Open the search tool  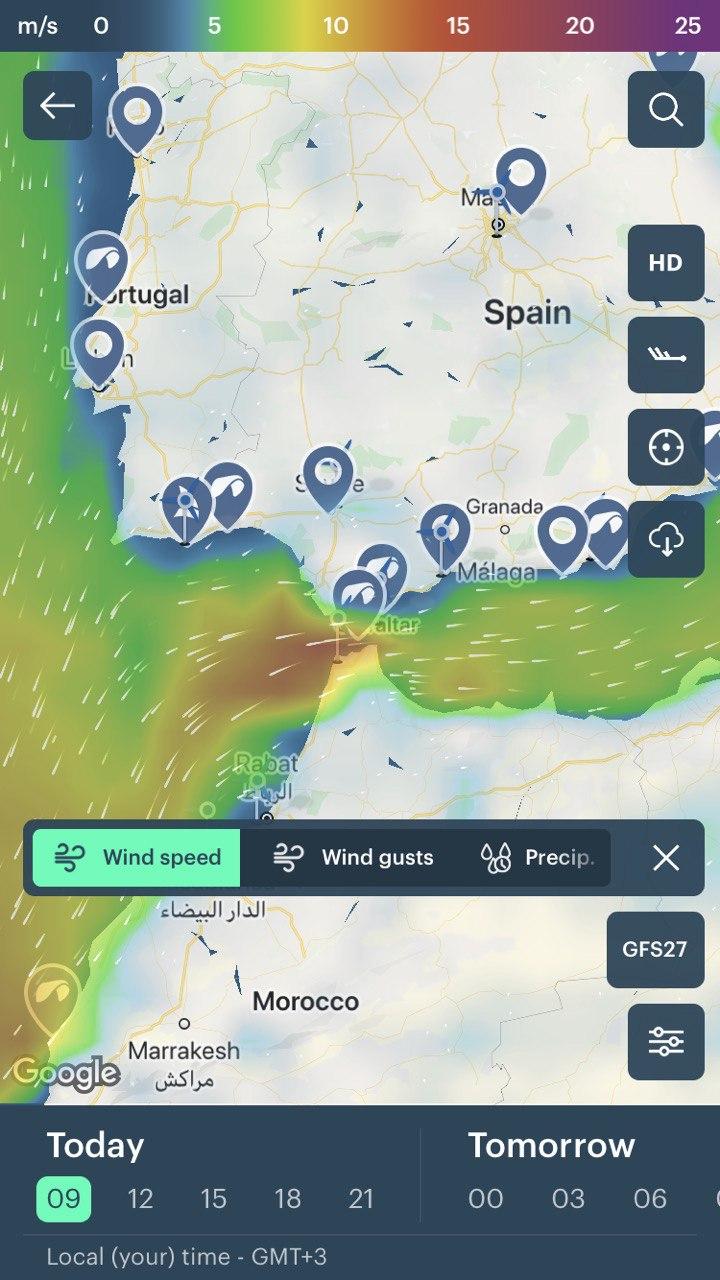(665, 108)
